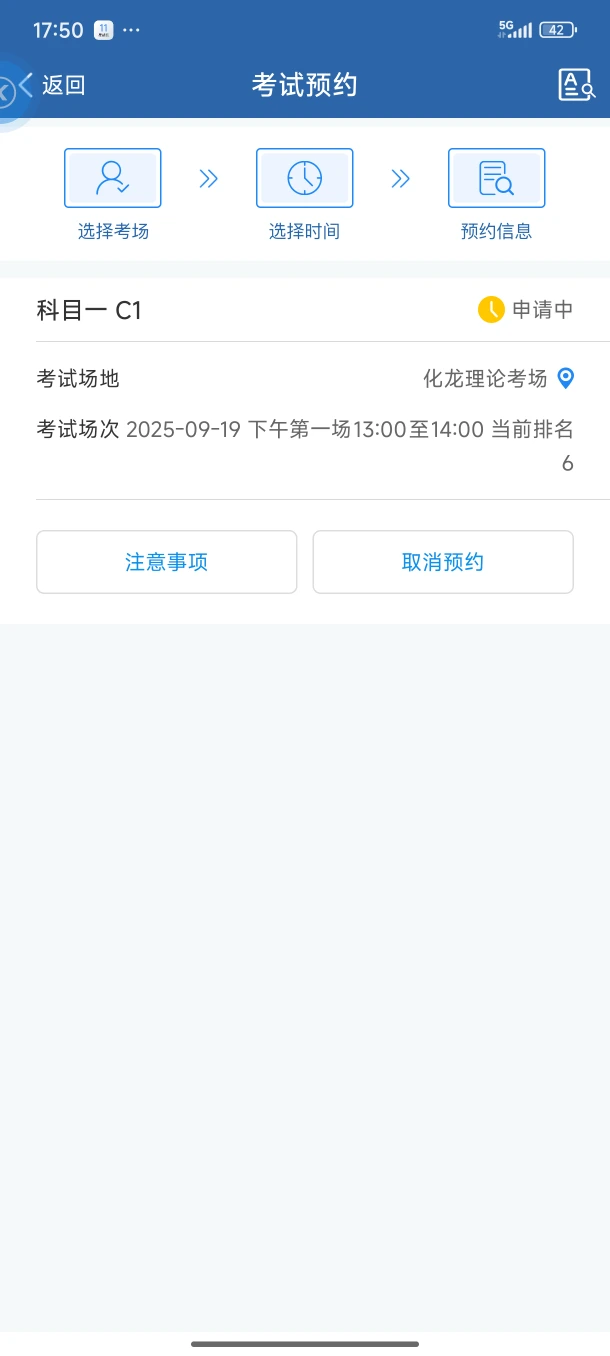Tap 取消预约 to cancel the booking

tap(443, 562)
